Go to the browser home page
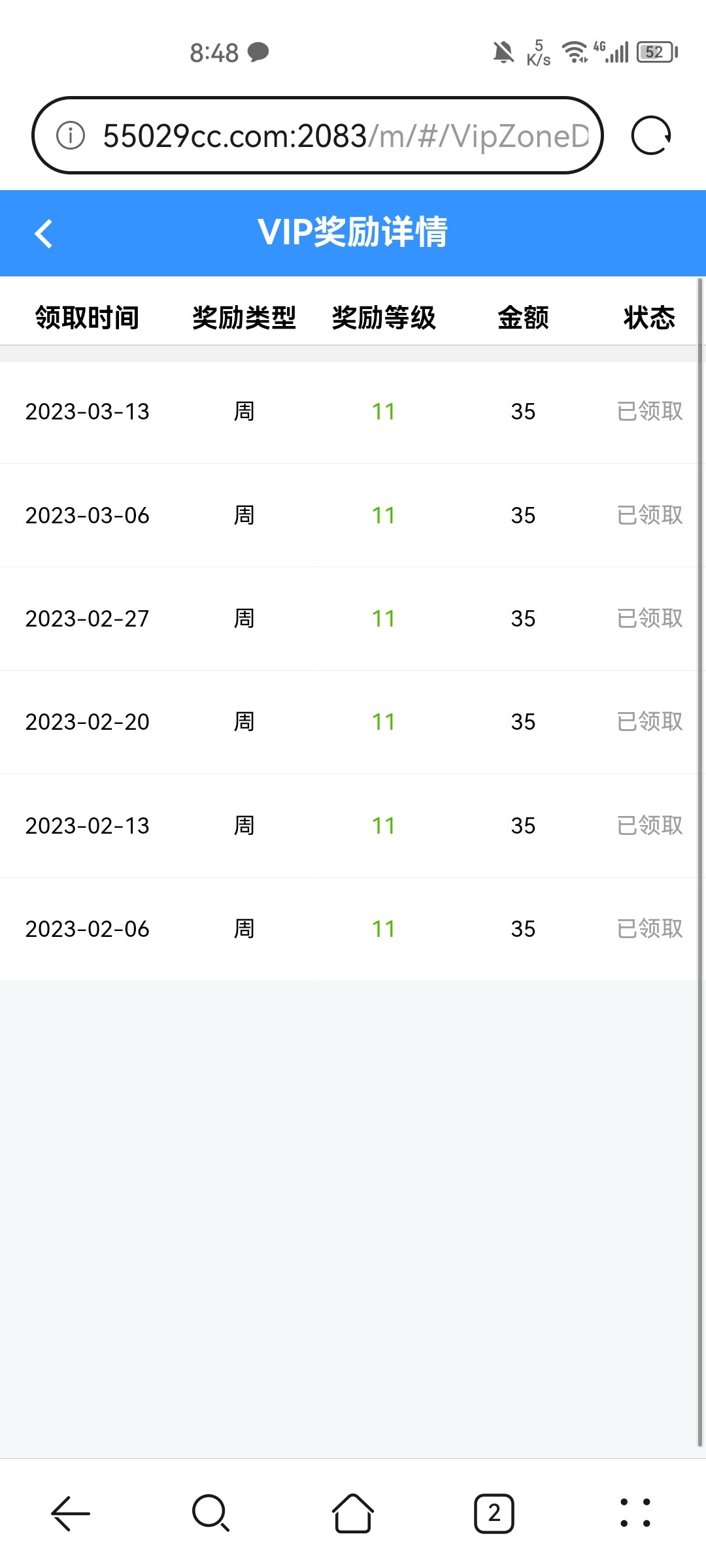Image resolution: width=706 pixels, height=1568 pixels. pyautogui.click(x=353, y=1513)
